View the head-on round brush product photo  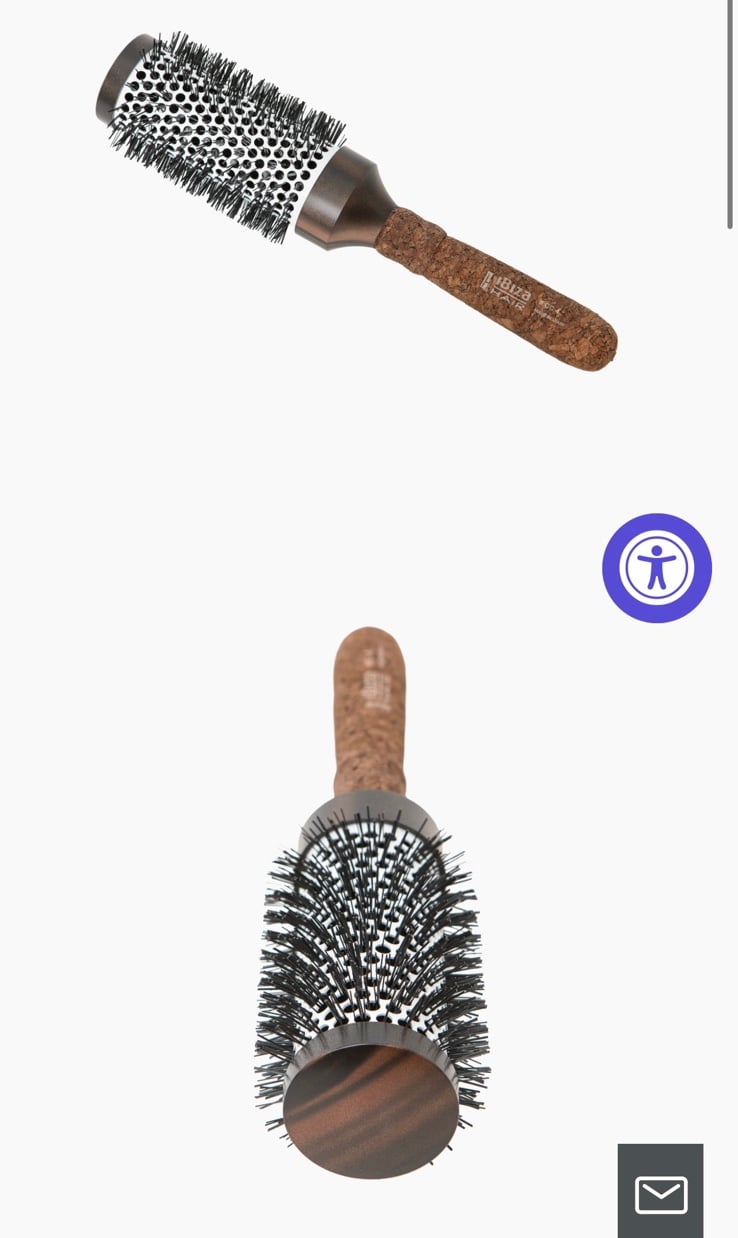point(372,902)
